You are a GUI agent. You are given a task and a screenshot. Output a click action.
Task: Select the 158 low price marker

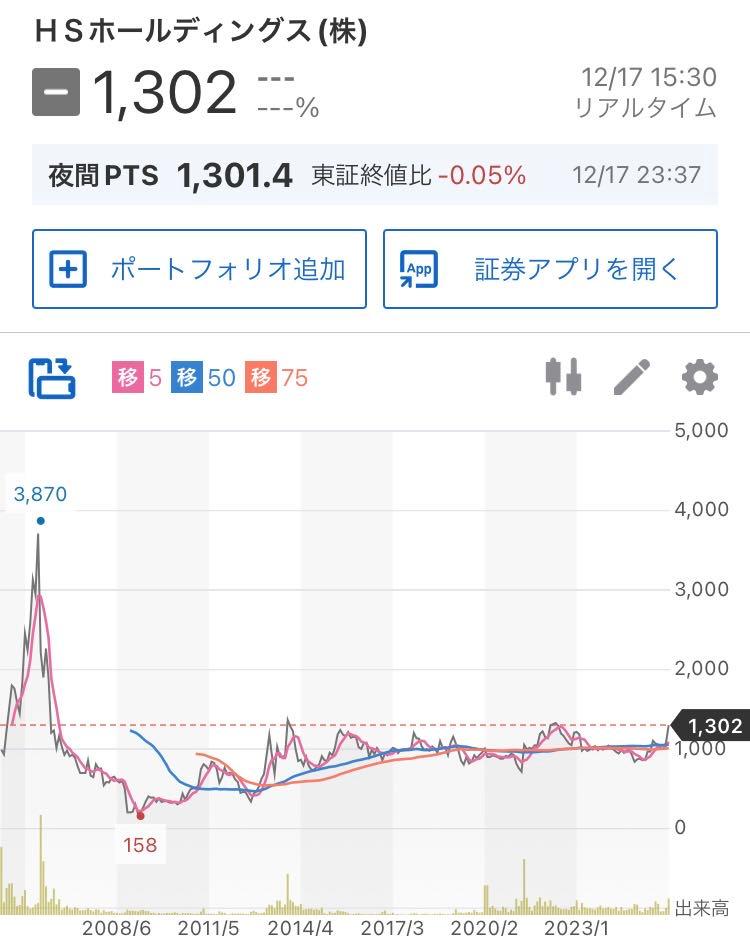[x=139, y=845]
